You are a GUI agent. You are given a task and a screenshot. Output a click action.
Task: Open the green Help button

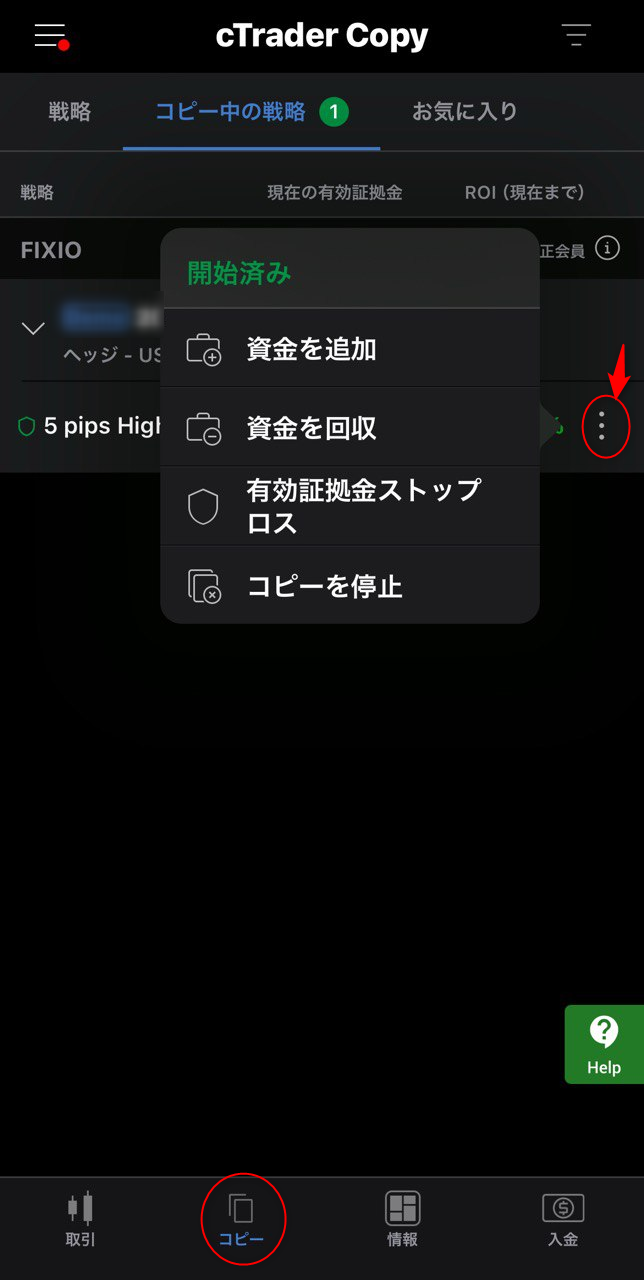[x=604, y=1044]
